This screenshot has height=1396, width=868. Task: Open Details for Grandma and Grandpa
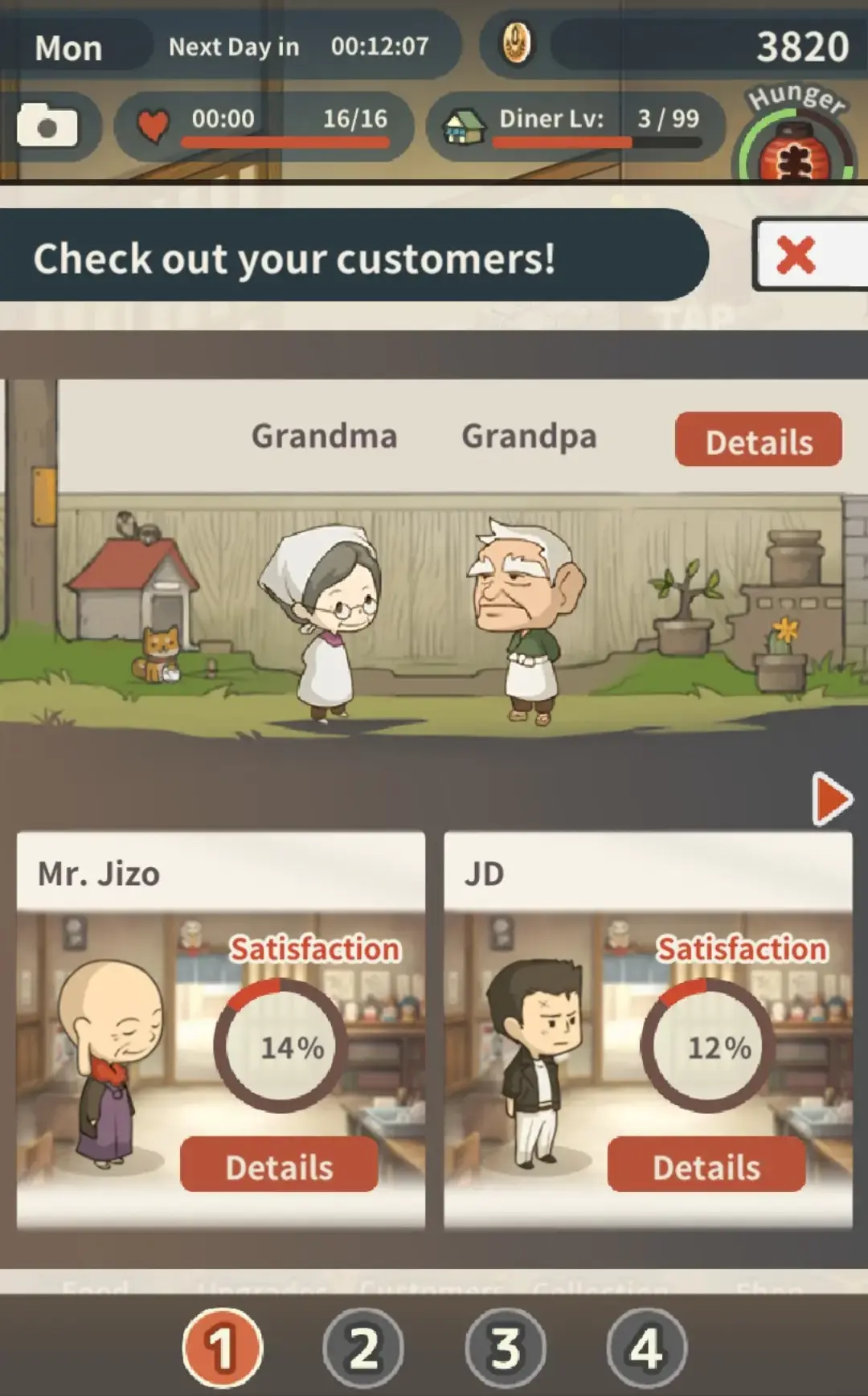tap(758, 440)
